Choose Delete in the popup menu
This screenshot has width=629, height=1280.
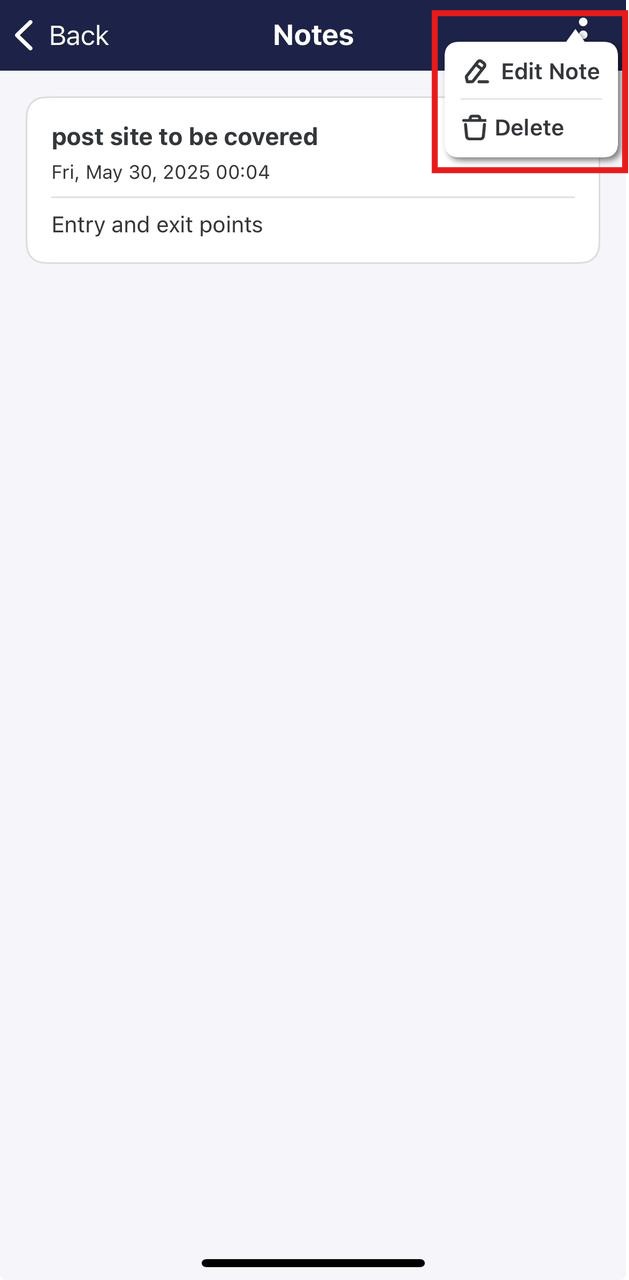[515, 128]
